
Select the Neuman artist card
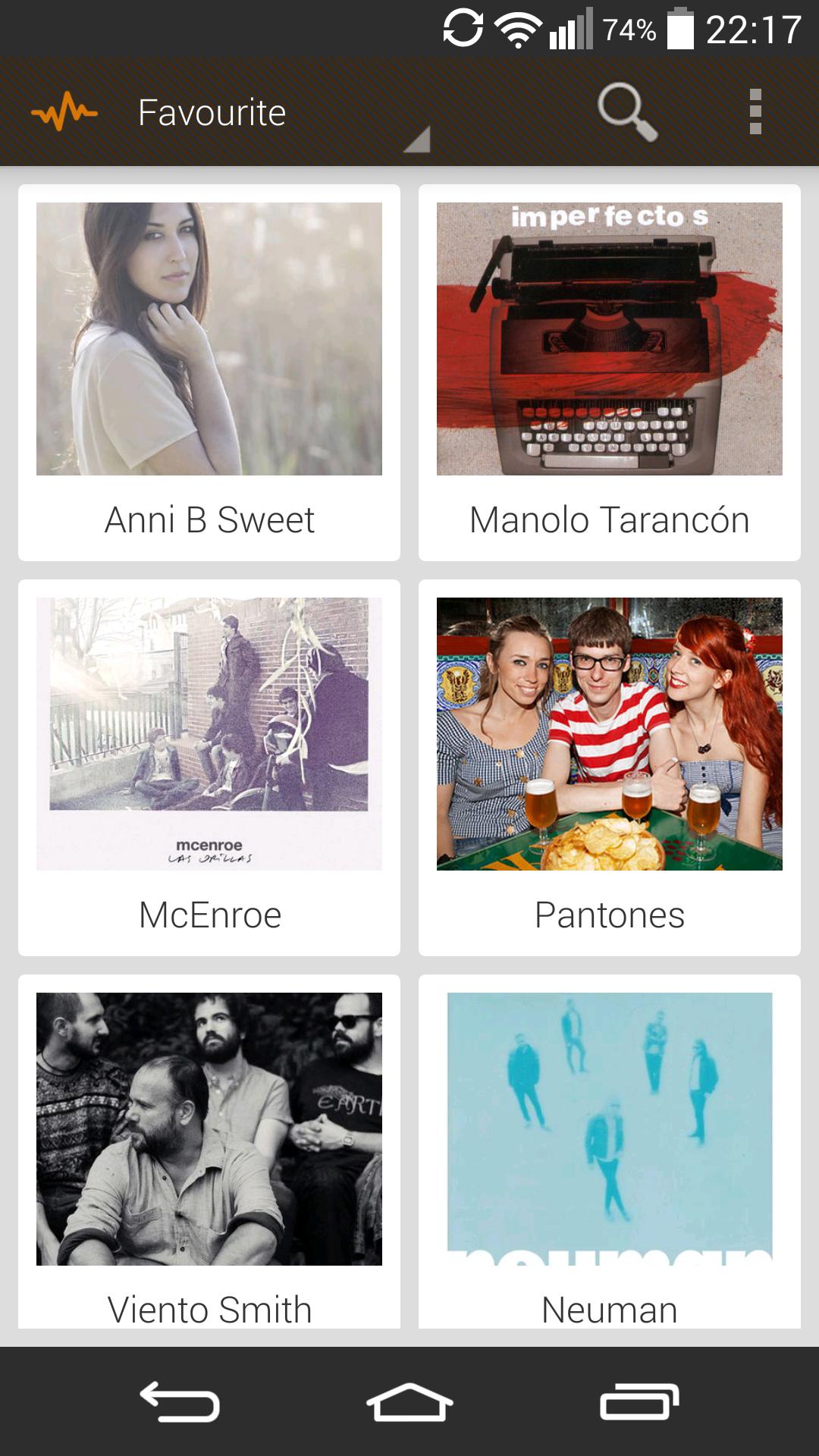[x=610, y=1151]
